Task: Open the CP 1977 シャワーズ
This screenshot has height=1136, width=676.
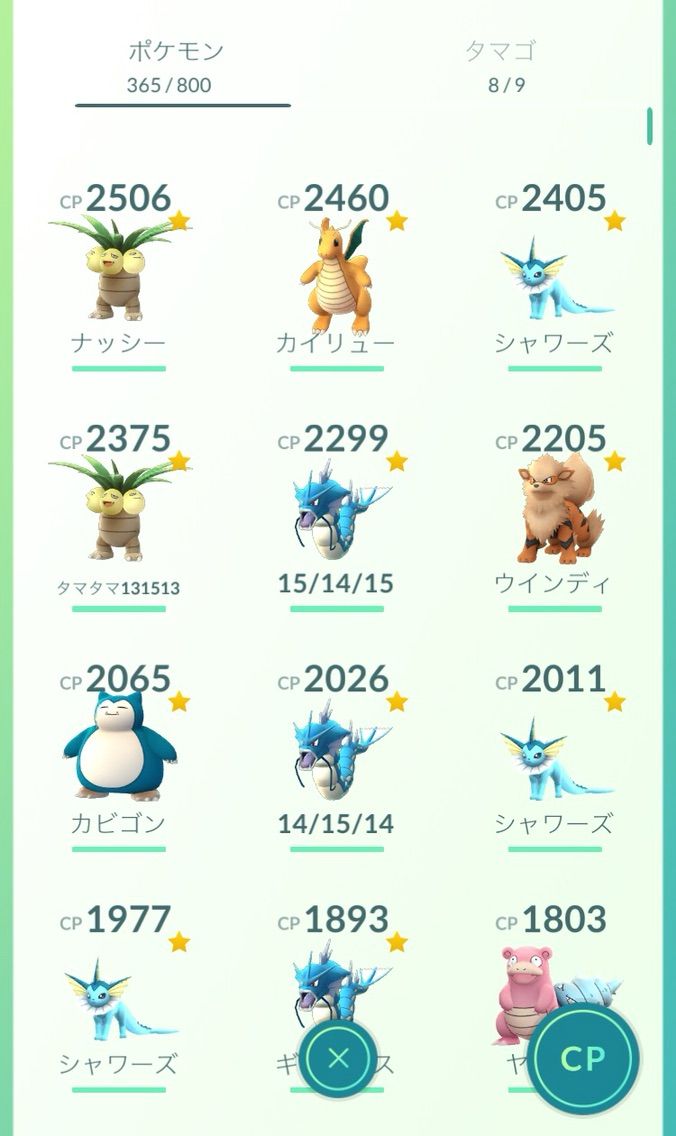Action: pos(118,995)
